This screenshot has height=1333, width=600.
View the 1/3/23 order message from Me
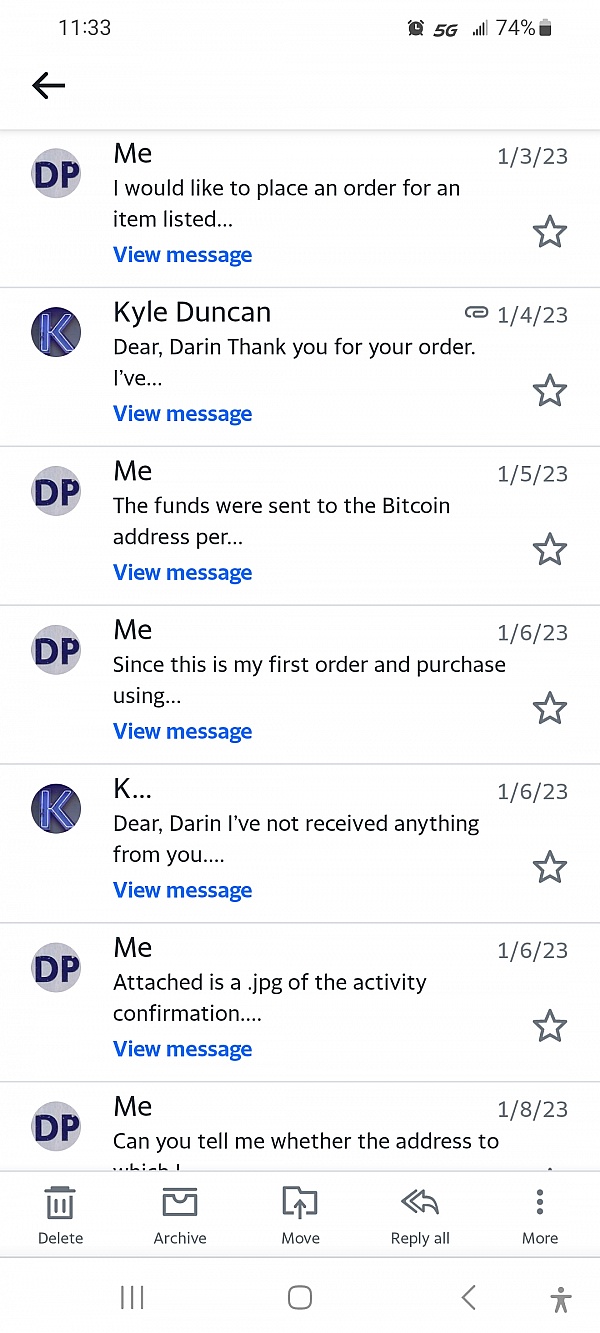point(182,255)
